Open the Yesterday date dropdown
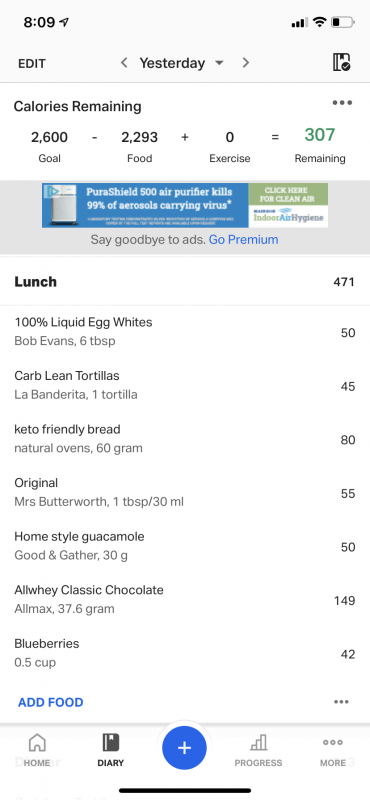The image size is (370, 800). 182,63
